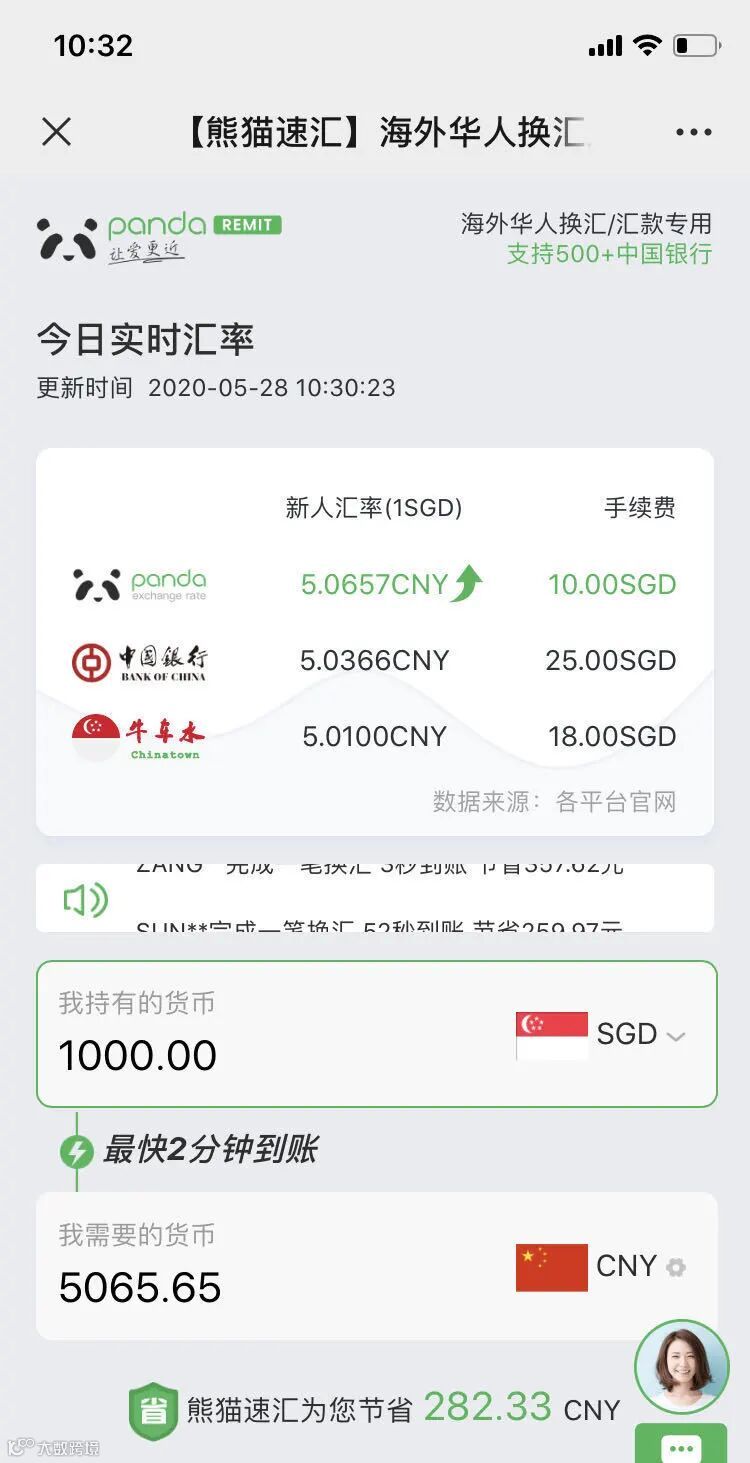Click the smiling agent avatar photo
Viewport: 750px width, 1463px height.
[681, 1364]
